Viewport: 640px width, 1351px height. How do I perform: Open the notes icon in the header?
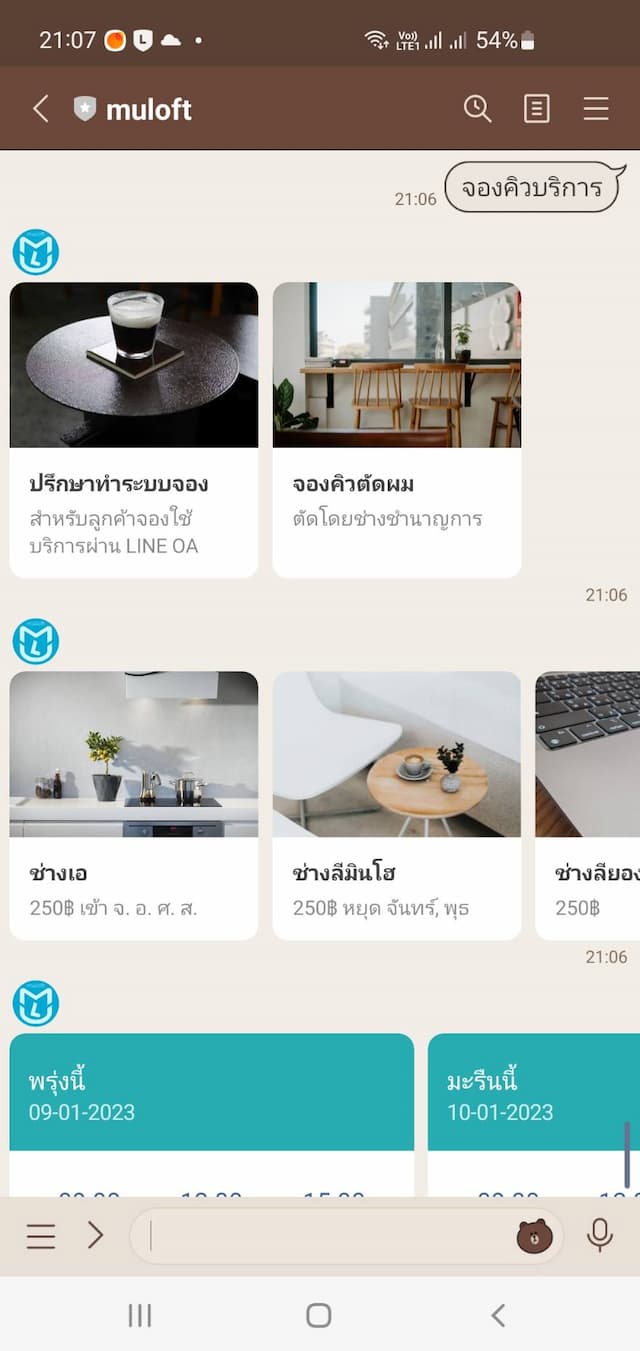(x=537, y=109)
